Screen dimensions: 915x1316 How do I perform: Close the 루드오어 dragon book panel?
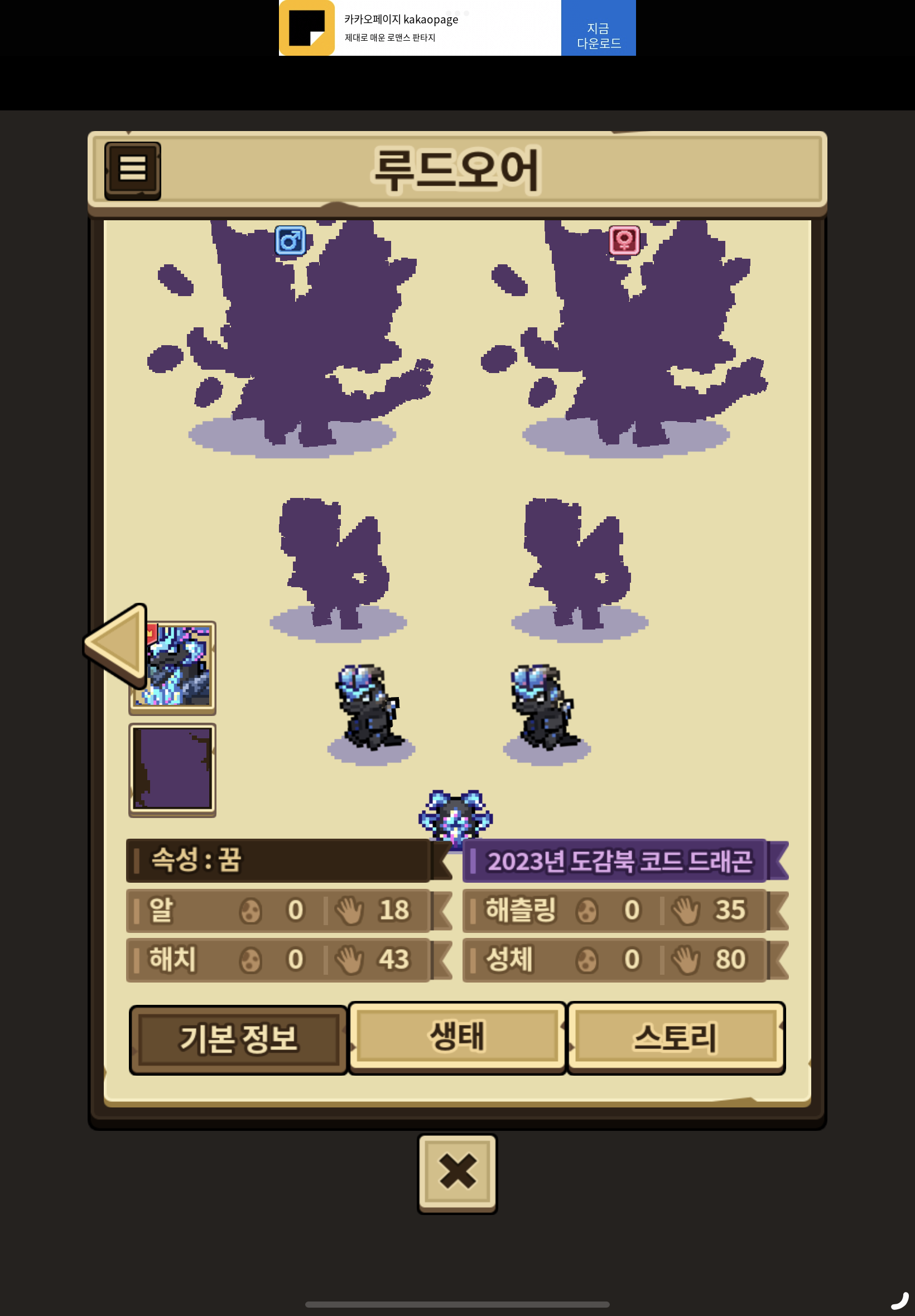(x=457, y=1173)
